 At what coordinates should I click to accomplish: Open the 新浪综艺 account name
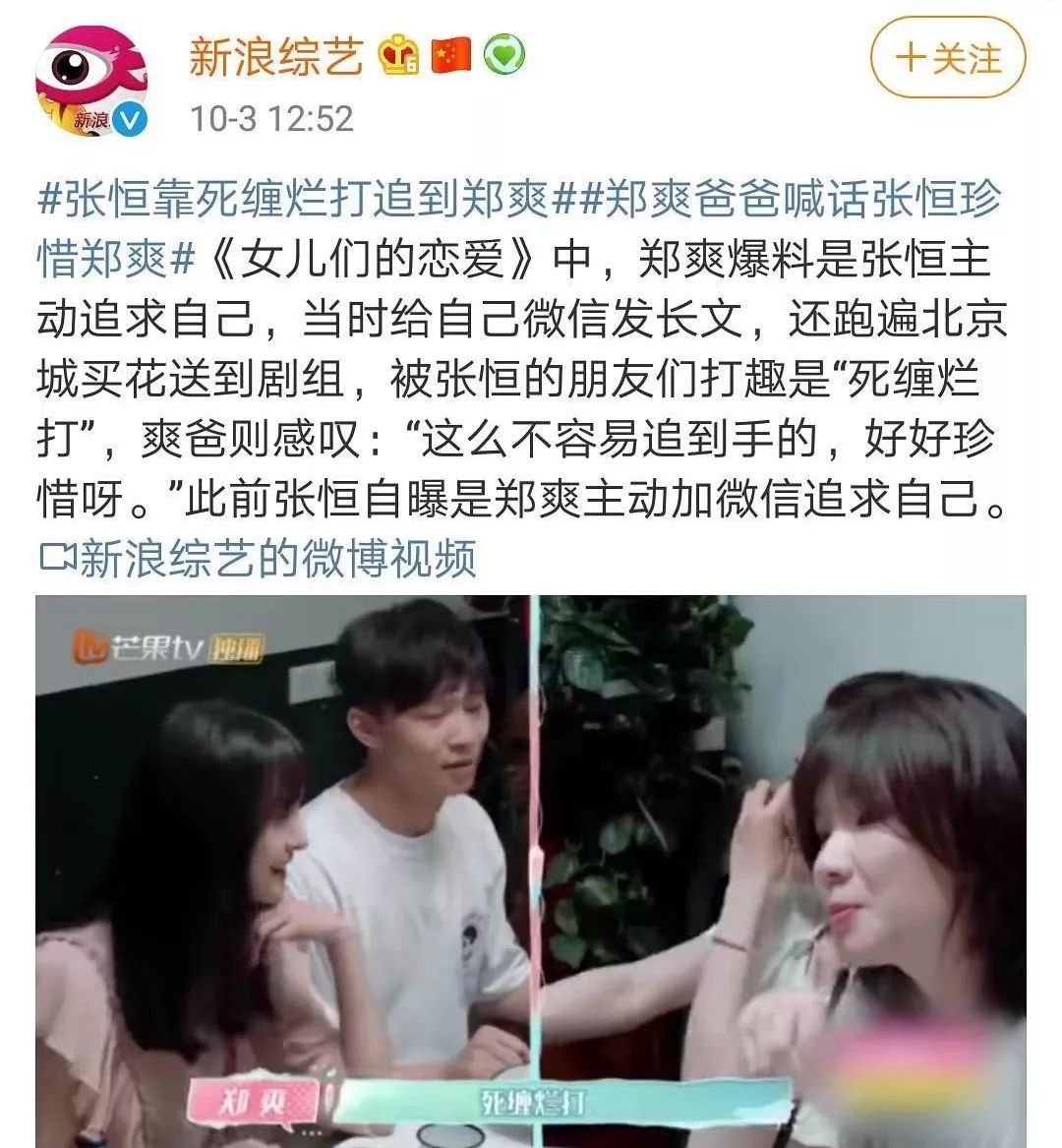click(276, 57)
